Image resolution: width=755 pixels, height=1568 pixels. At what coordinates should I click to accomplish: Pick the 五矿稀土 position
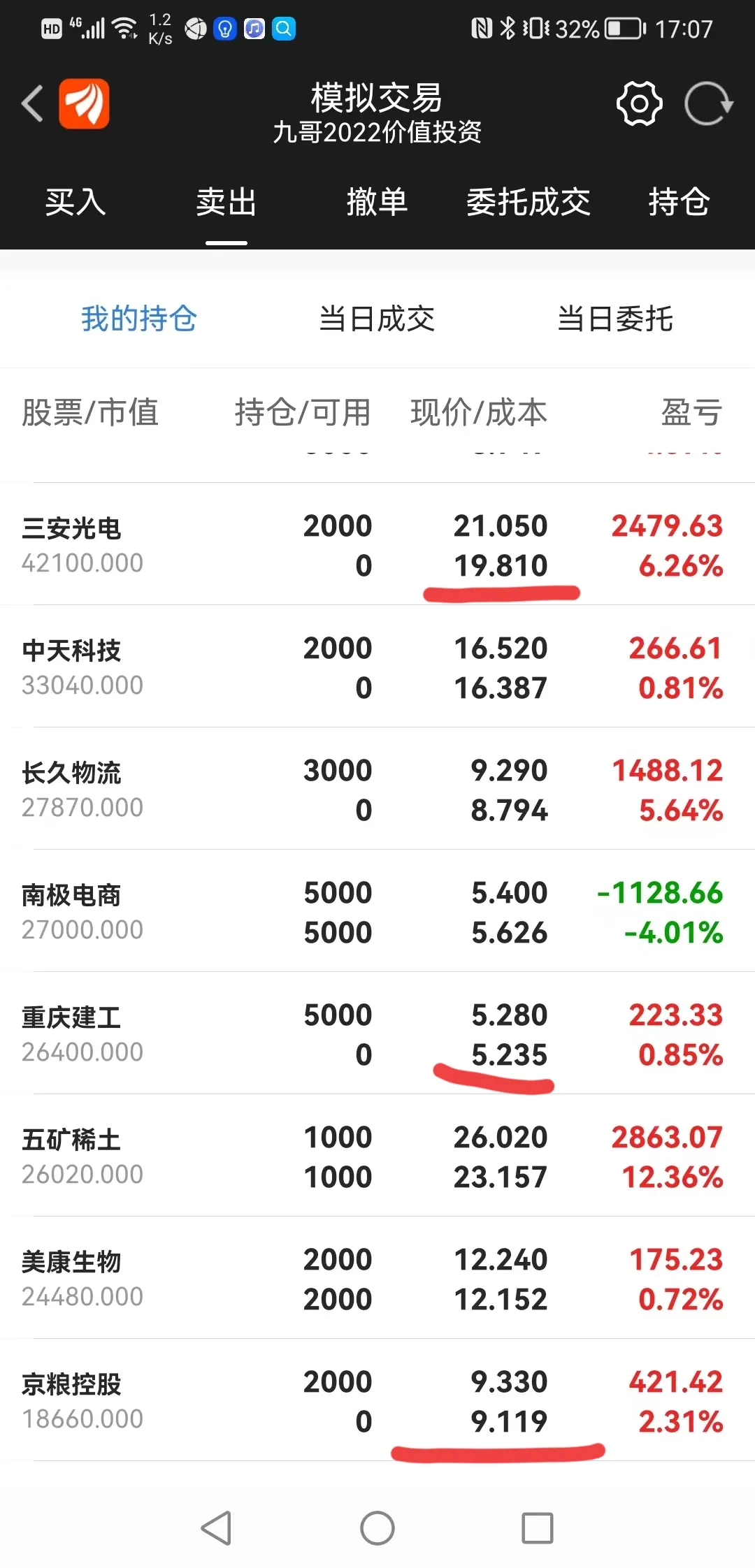click(x=377, y=1156)
